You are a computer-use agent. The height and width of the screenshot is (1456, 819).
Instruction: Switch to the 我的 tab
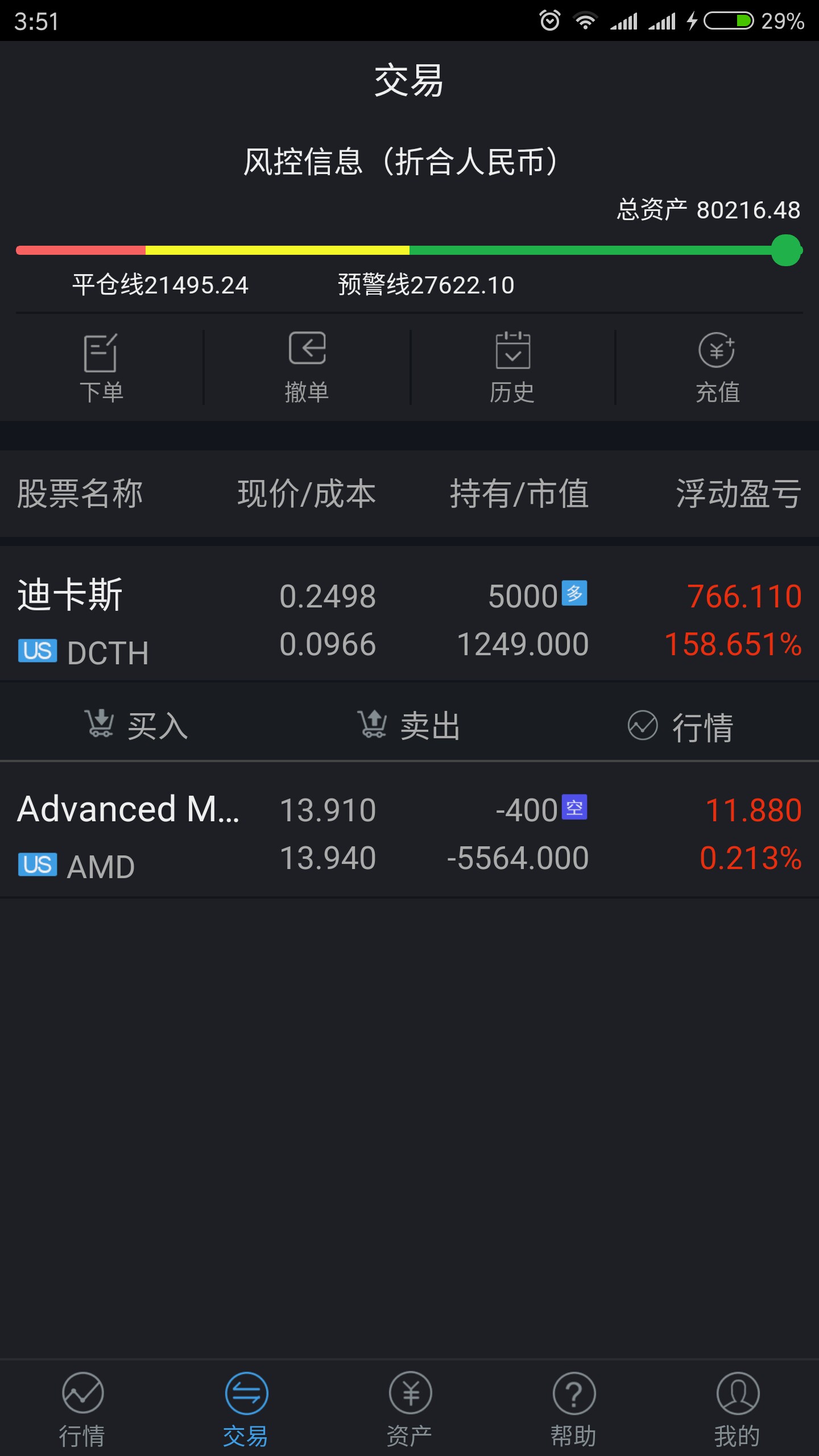pos(737,1408)
